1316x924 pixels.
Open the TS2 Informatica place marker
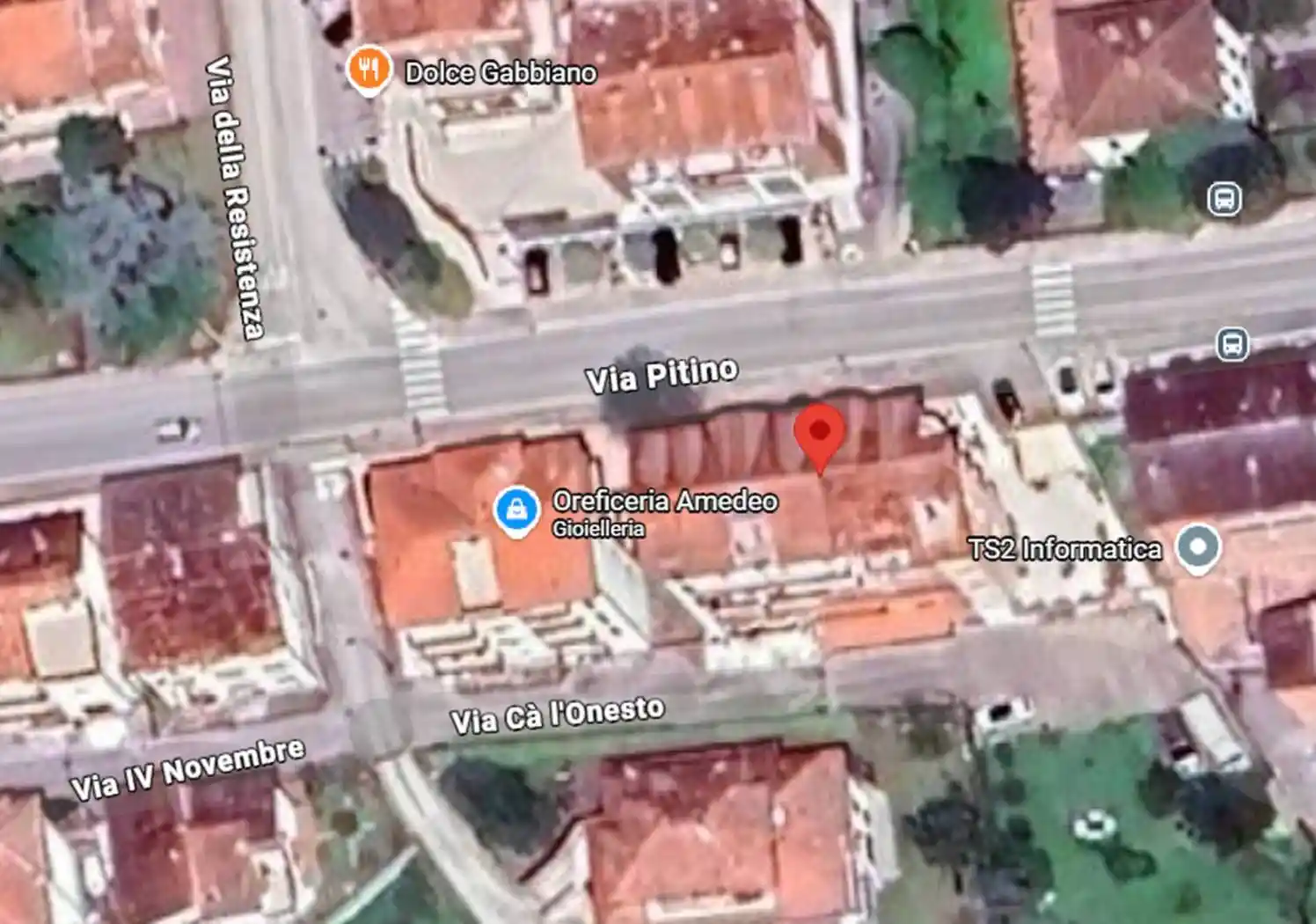(1197, 546)
